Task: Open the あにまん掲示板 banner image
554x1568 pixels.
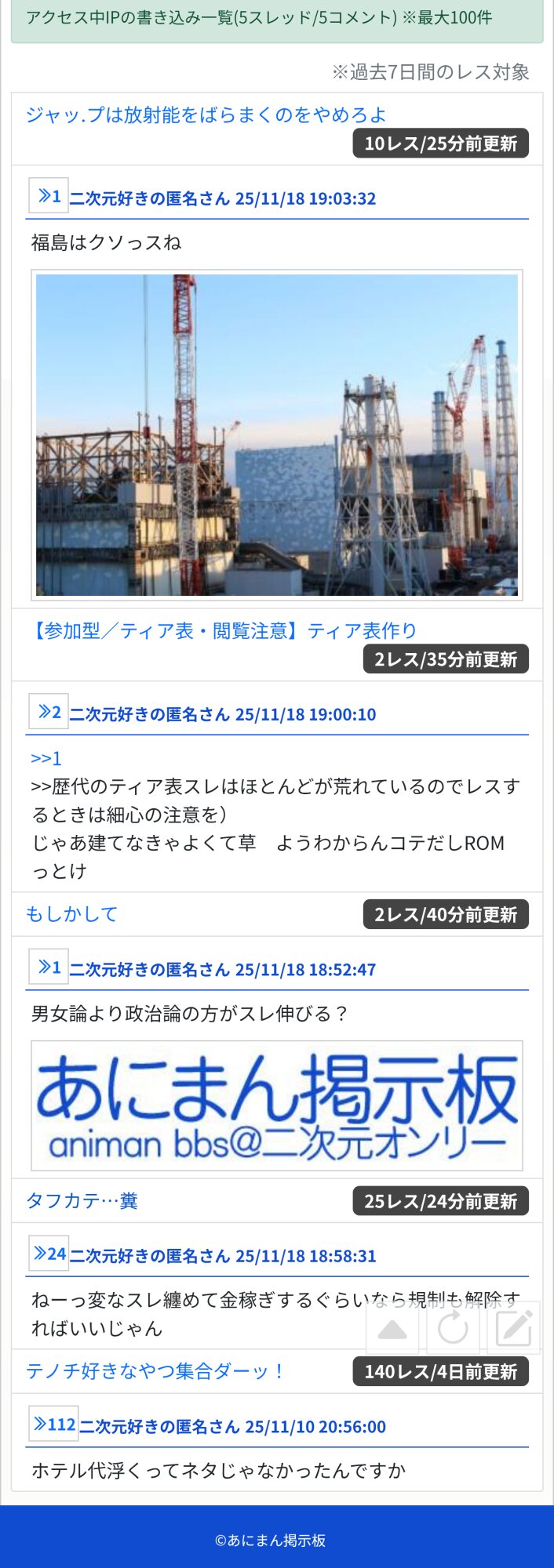Action: pyautogui.click(x=277, y=1105)
